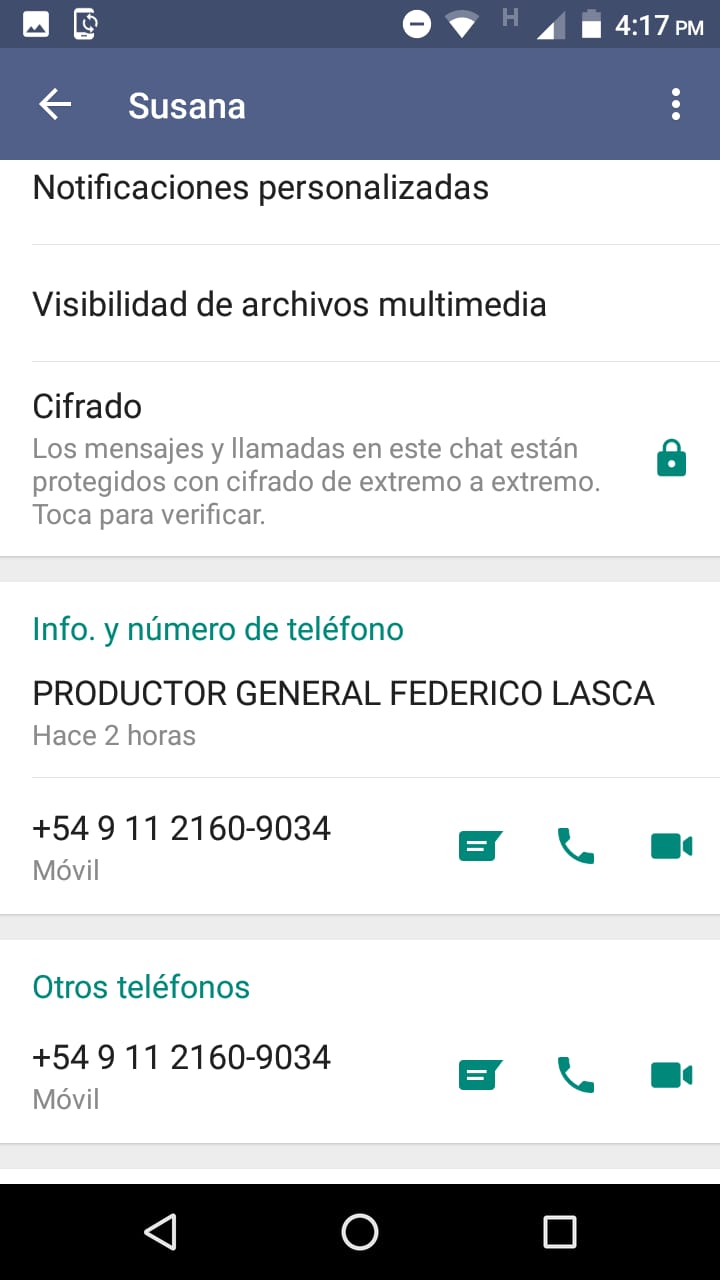This screenshot has width=720, height=1280.
Task: Voice call the number under Info. y número de teléfono
Action: (x=575, y=847)
